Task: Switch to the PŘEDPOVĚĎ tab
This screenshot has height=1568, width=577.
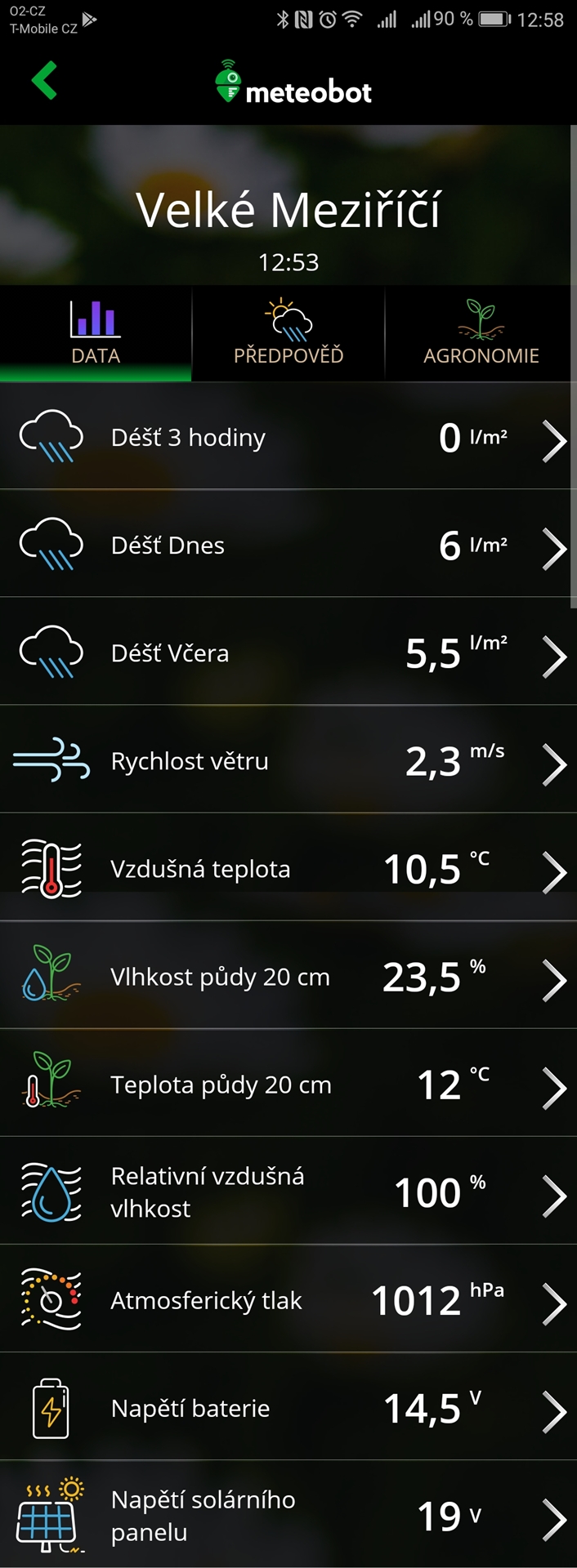Action: coord(288,333)
